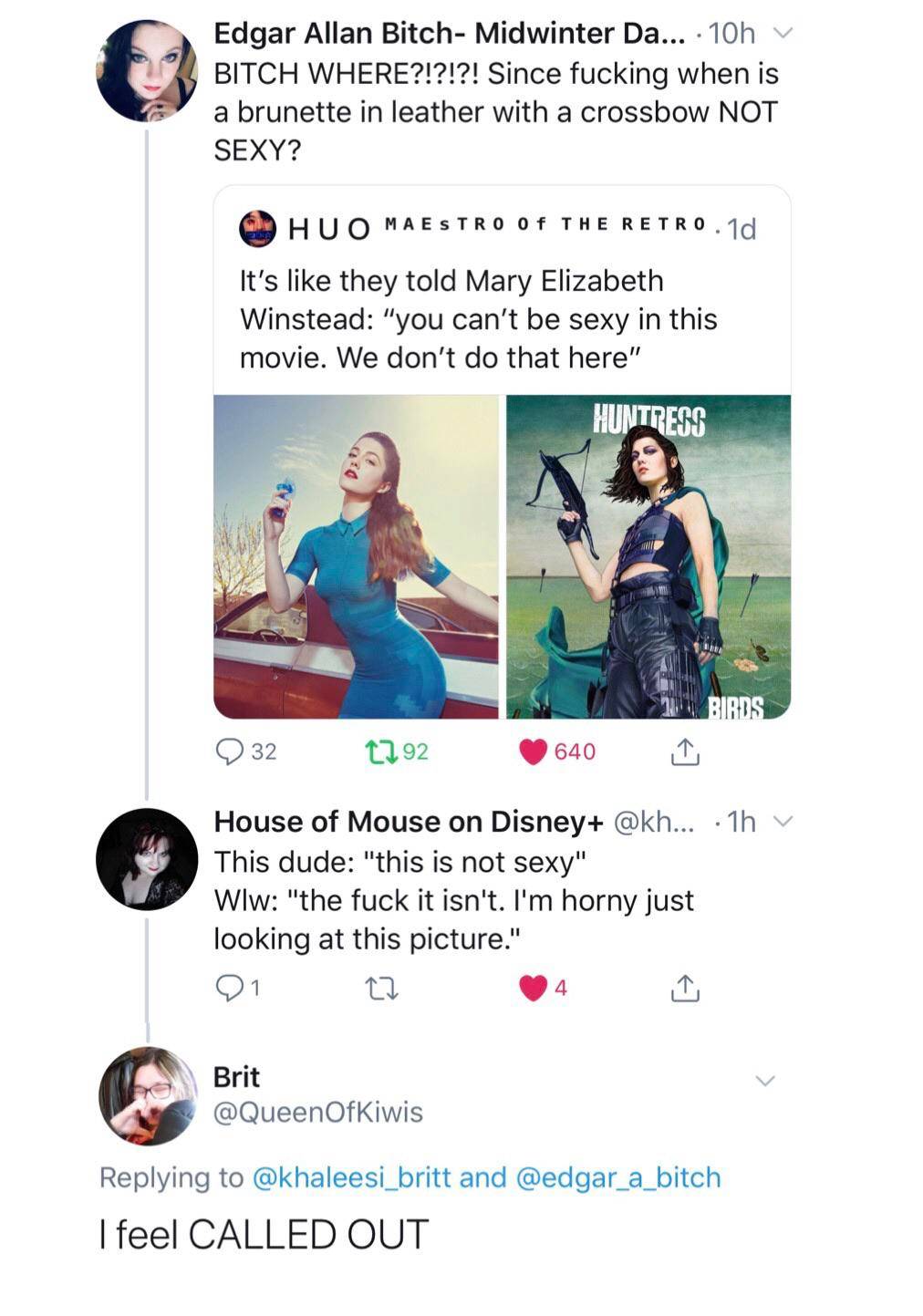Image resolution: width=923 pixels, height=1316 pixels.
Task: Open the @edgar_a_bitch profile link
Action: 620,1178
